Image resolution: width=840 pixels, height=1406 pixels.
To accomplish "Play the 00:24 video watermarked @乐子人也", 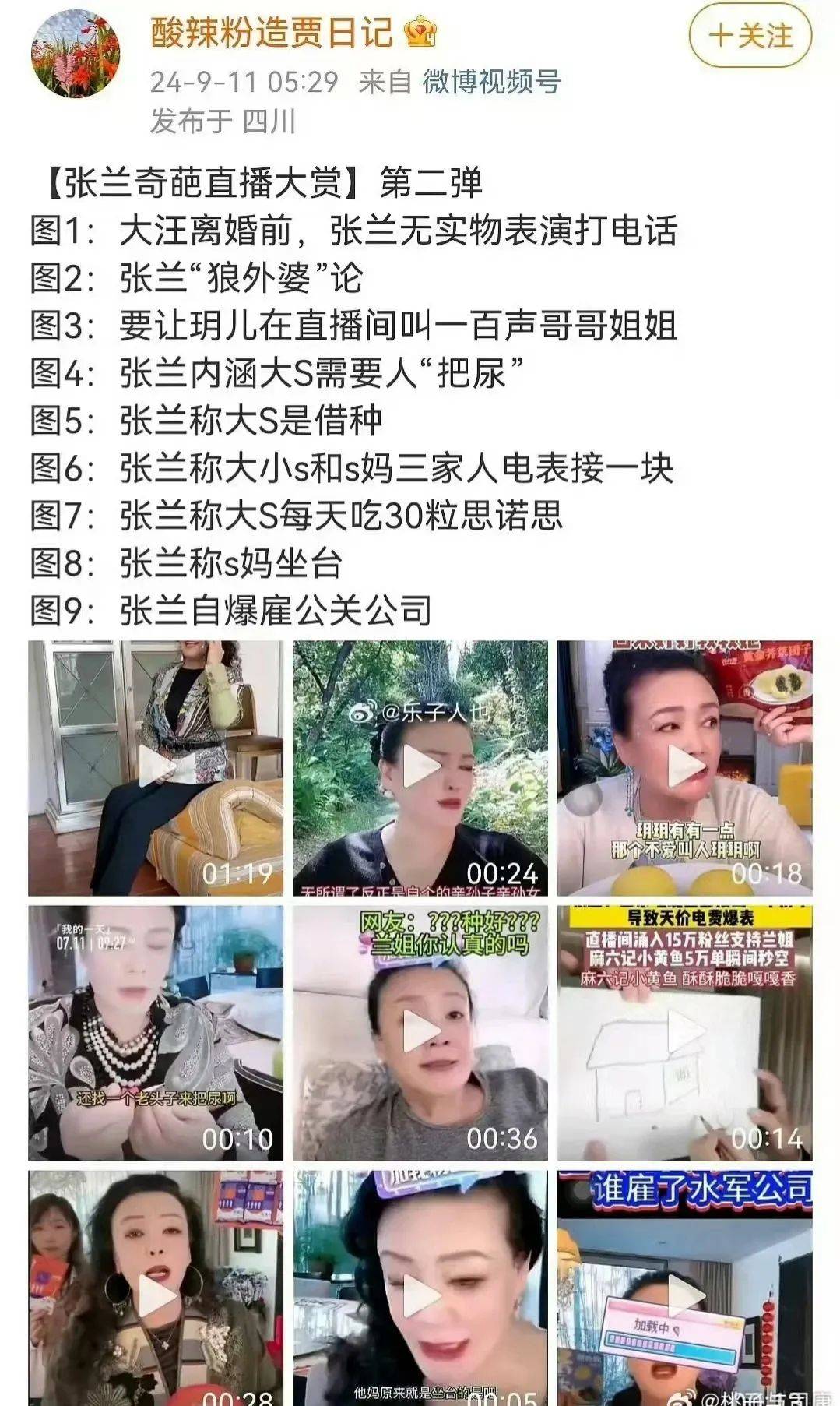I will tap(420, 767).
